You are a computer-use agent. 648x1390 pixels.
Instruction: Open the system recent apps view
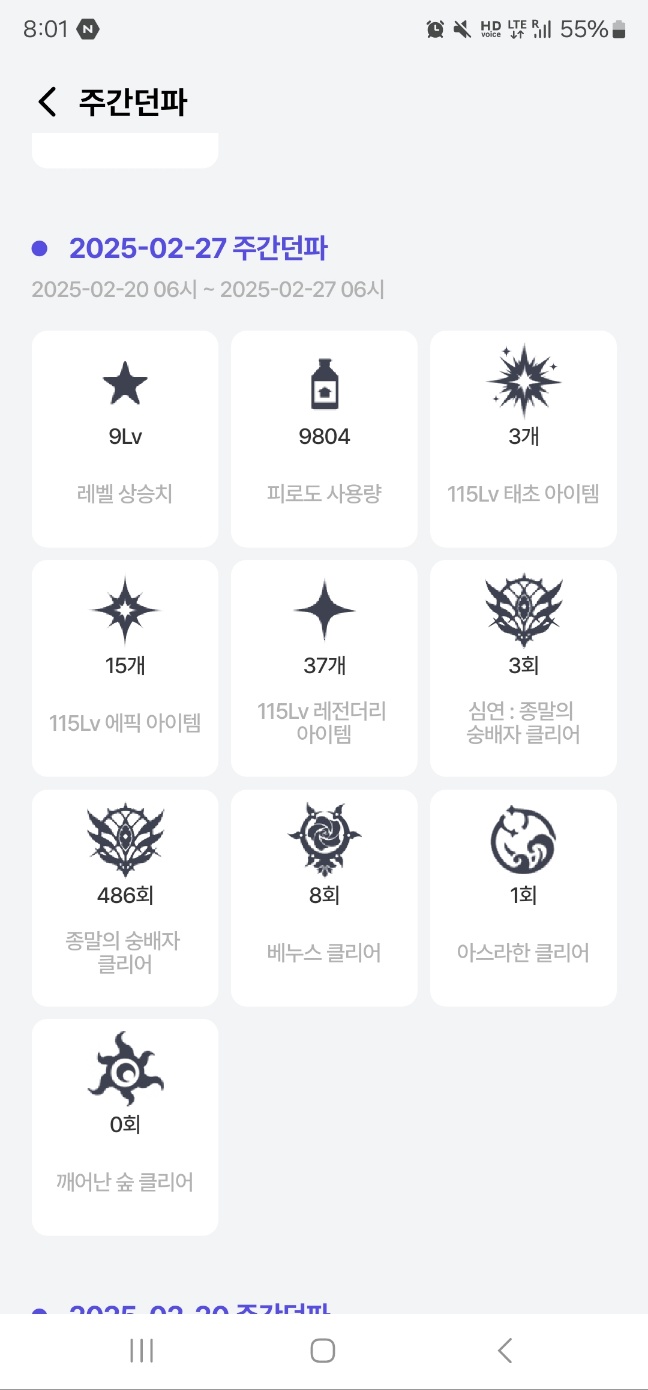(x=142, y=1351)
